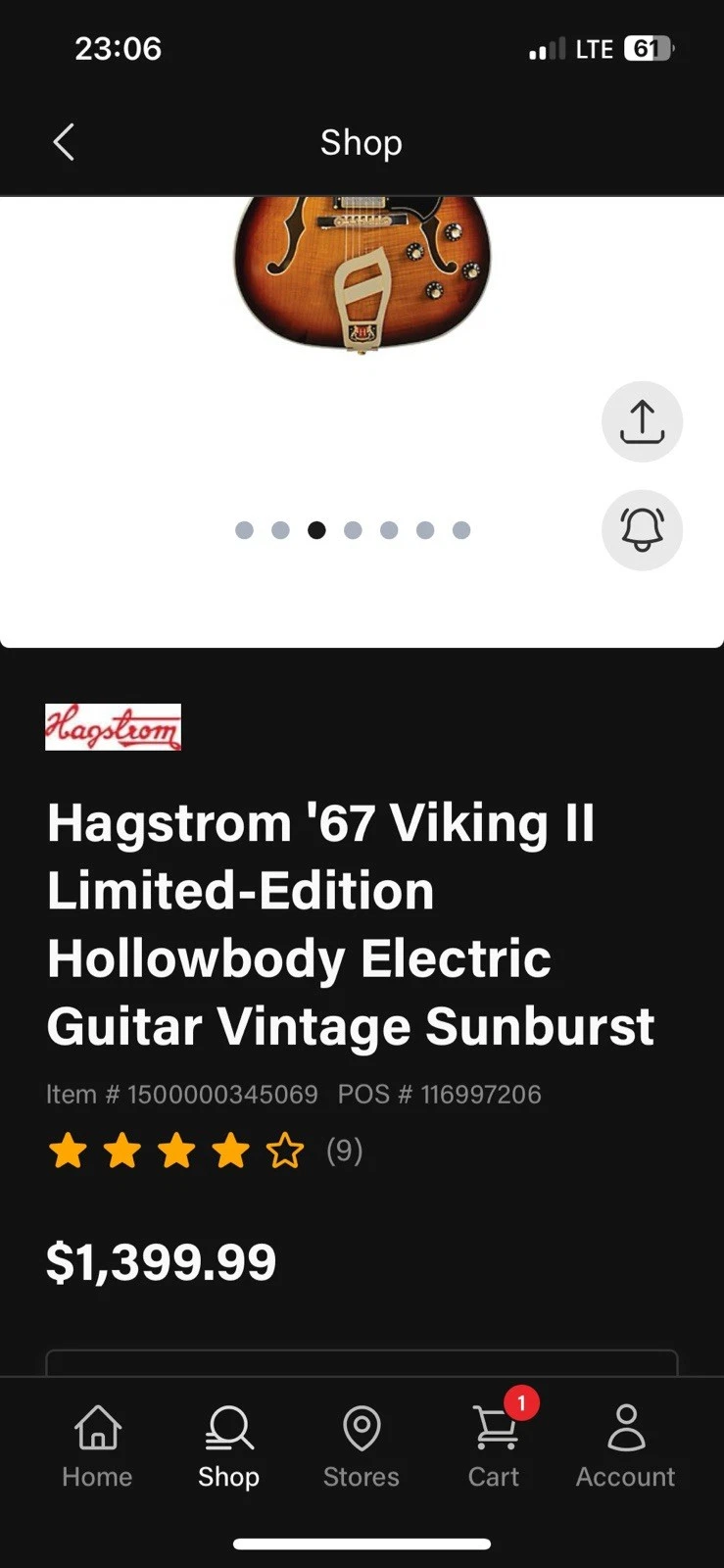
Task: Go to the Account tab
Action: (625, 1445)
